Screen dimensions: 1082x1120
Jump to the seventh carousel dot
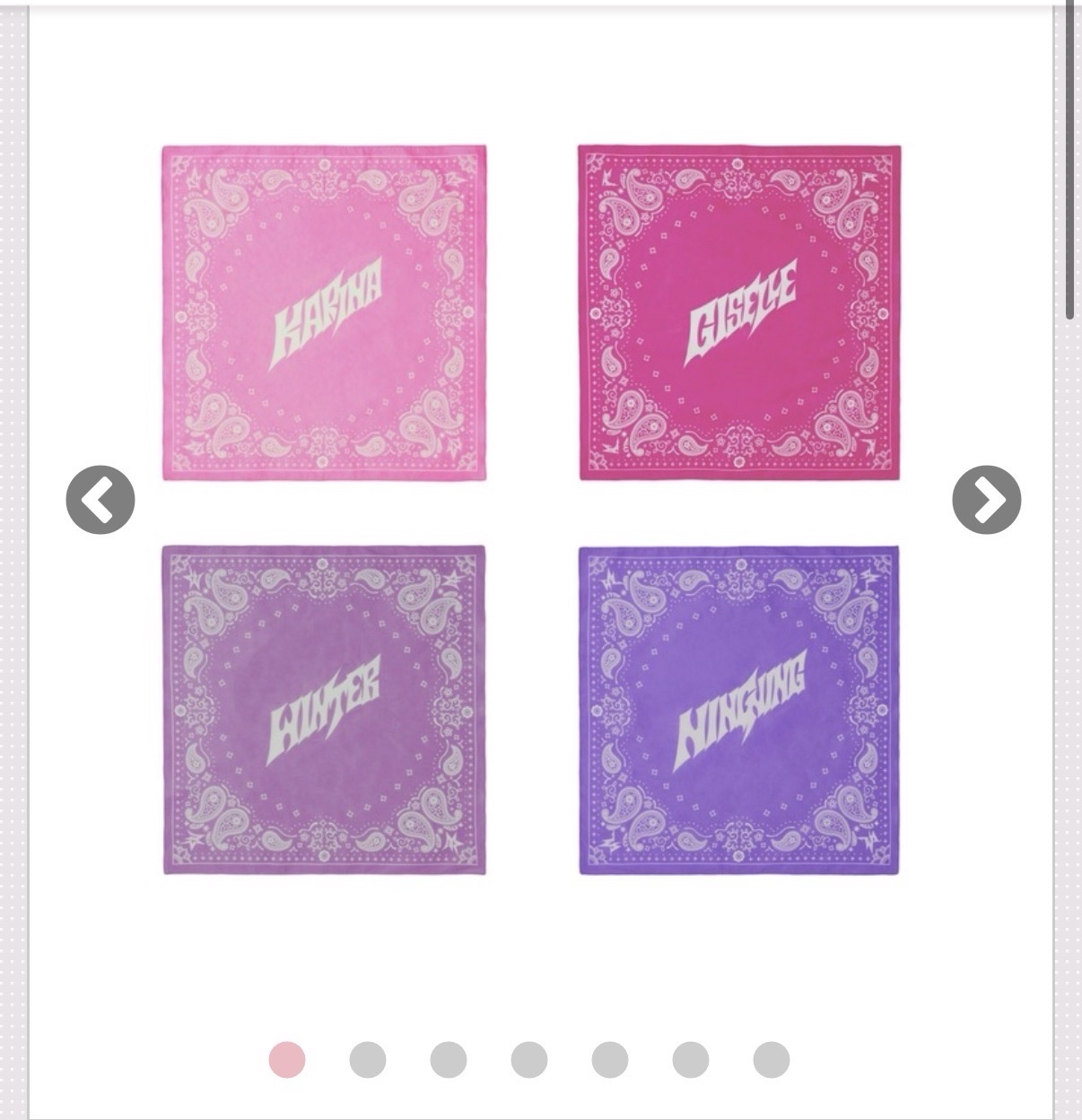pyautogui.click(x=772, y=1060)
